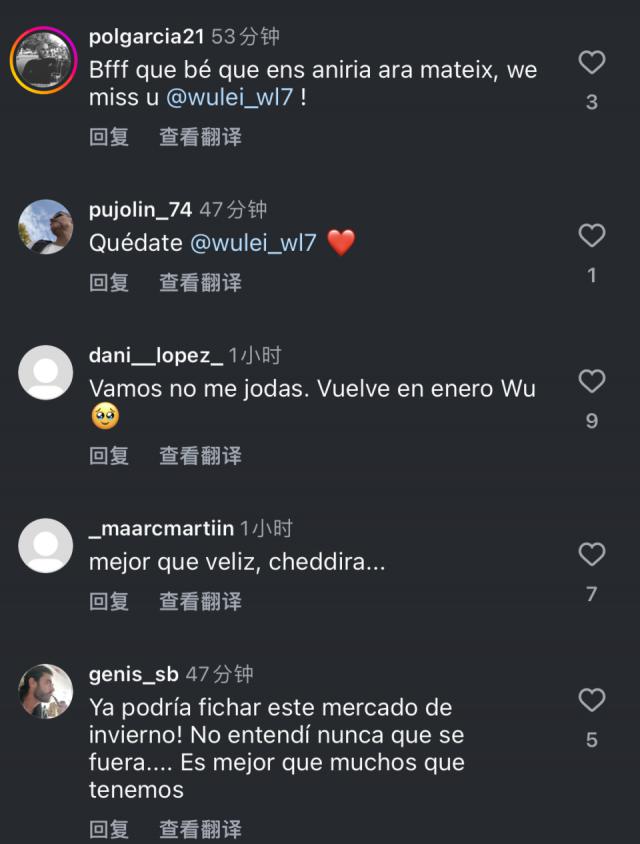Open polgarcia21's profile picture
This screenshot has height=844, width=640.
tap(44, 60)
